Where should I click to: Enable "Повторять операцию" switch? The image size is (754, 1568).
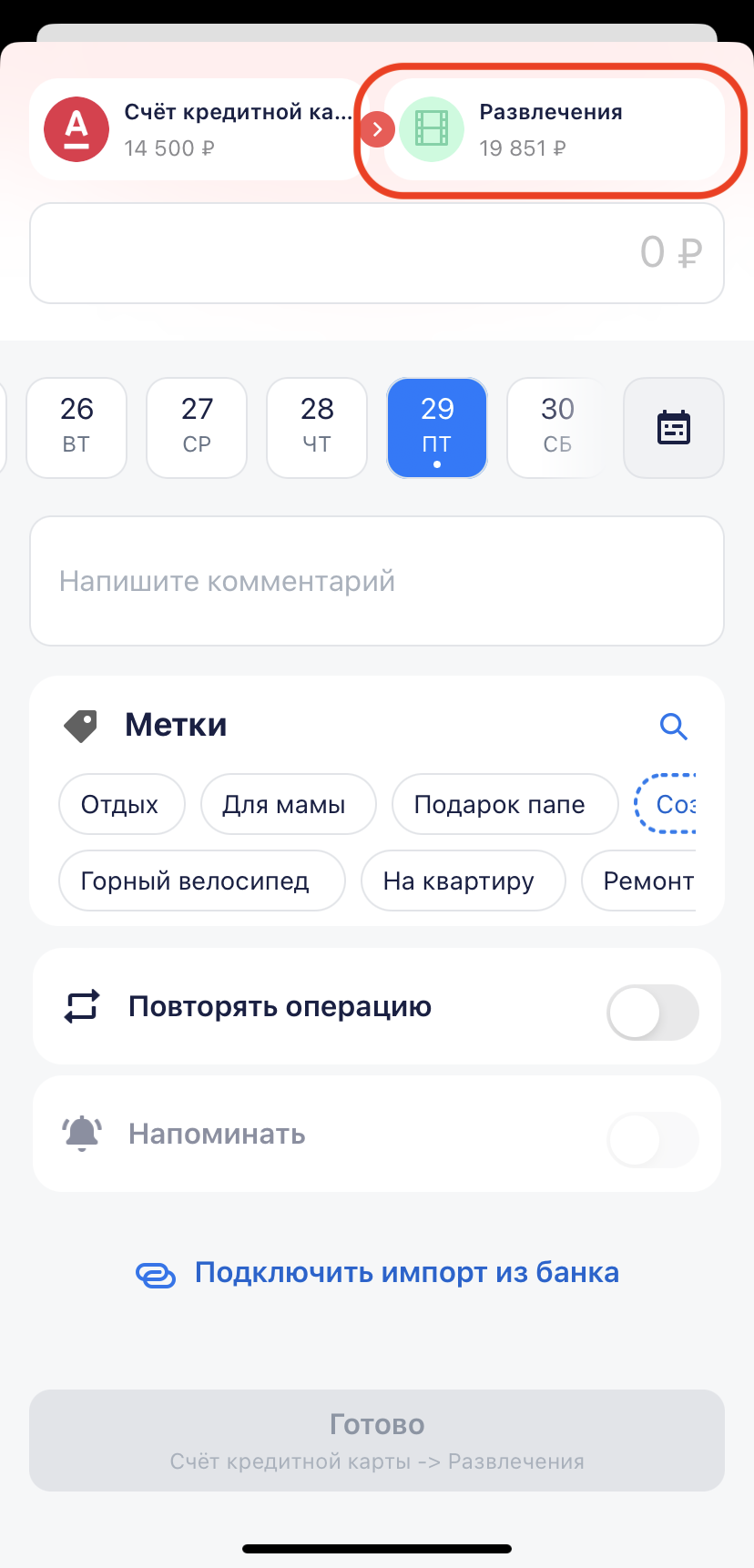(652, 1012)
